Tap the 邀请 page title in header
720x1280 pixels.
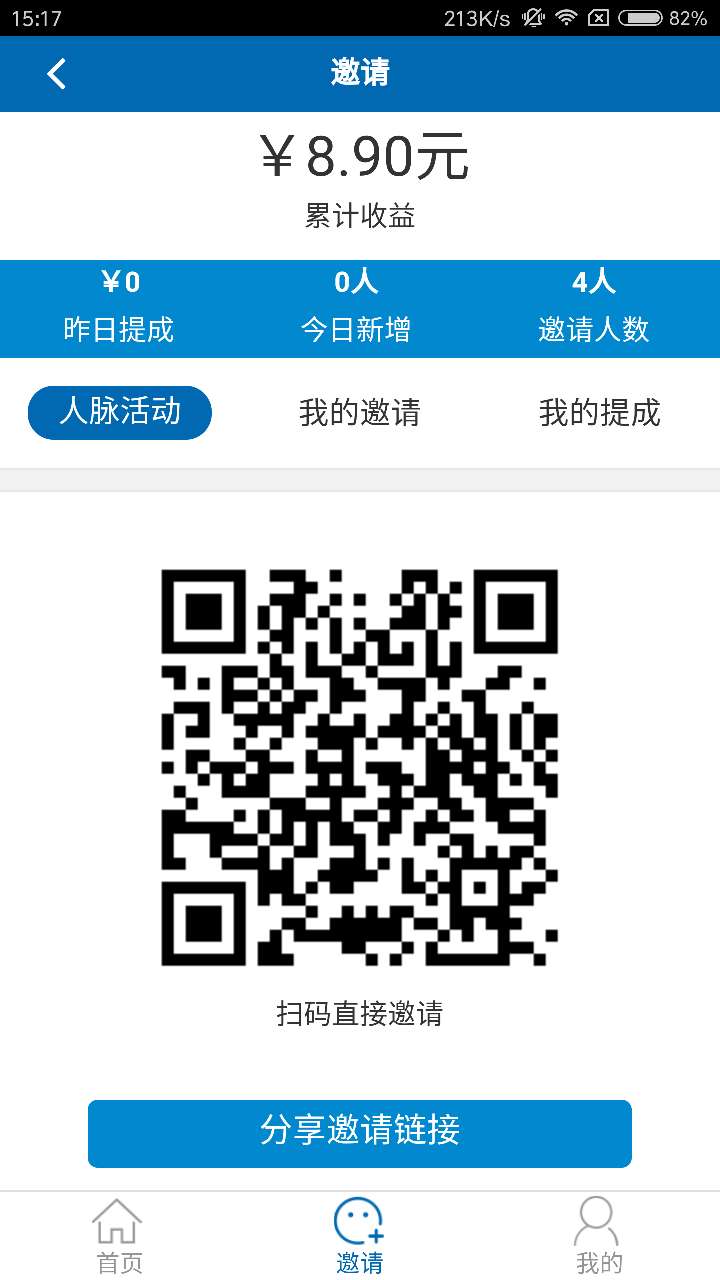pos(359,73)
